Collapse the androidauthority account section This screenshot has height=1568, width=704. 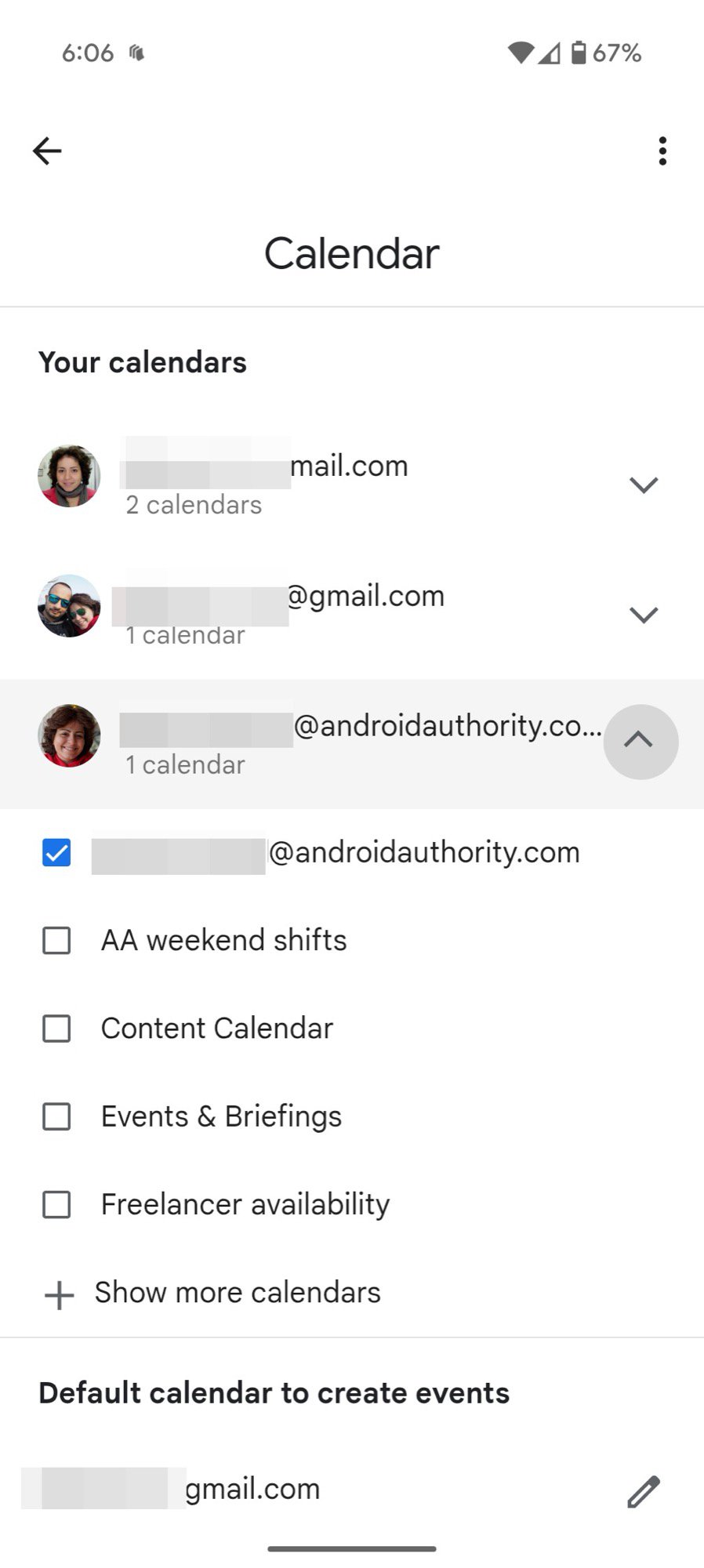click(640, 742)
